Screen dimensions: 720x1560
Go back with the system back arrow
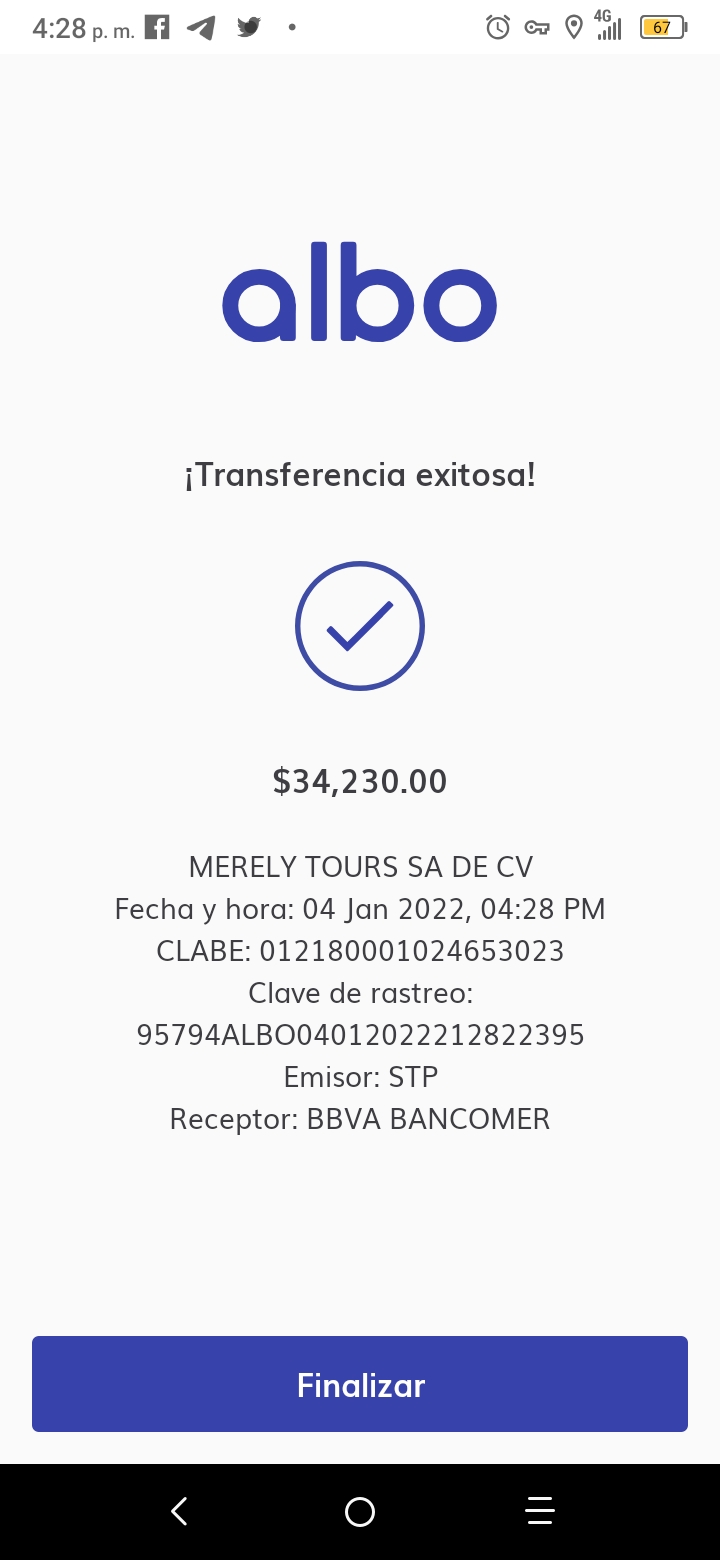[x=180, y=1511]
